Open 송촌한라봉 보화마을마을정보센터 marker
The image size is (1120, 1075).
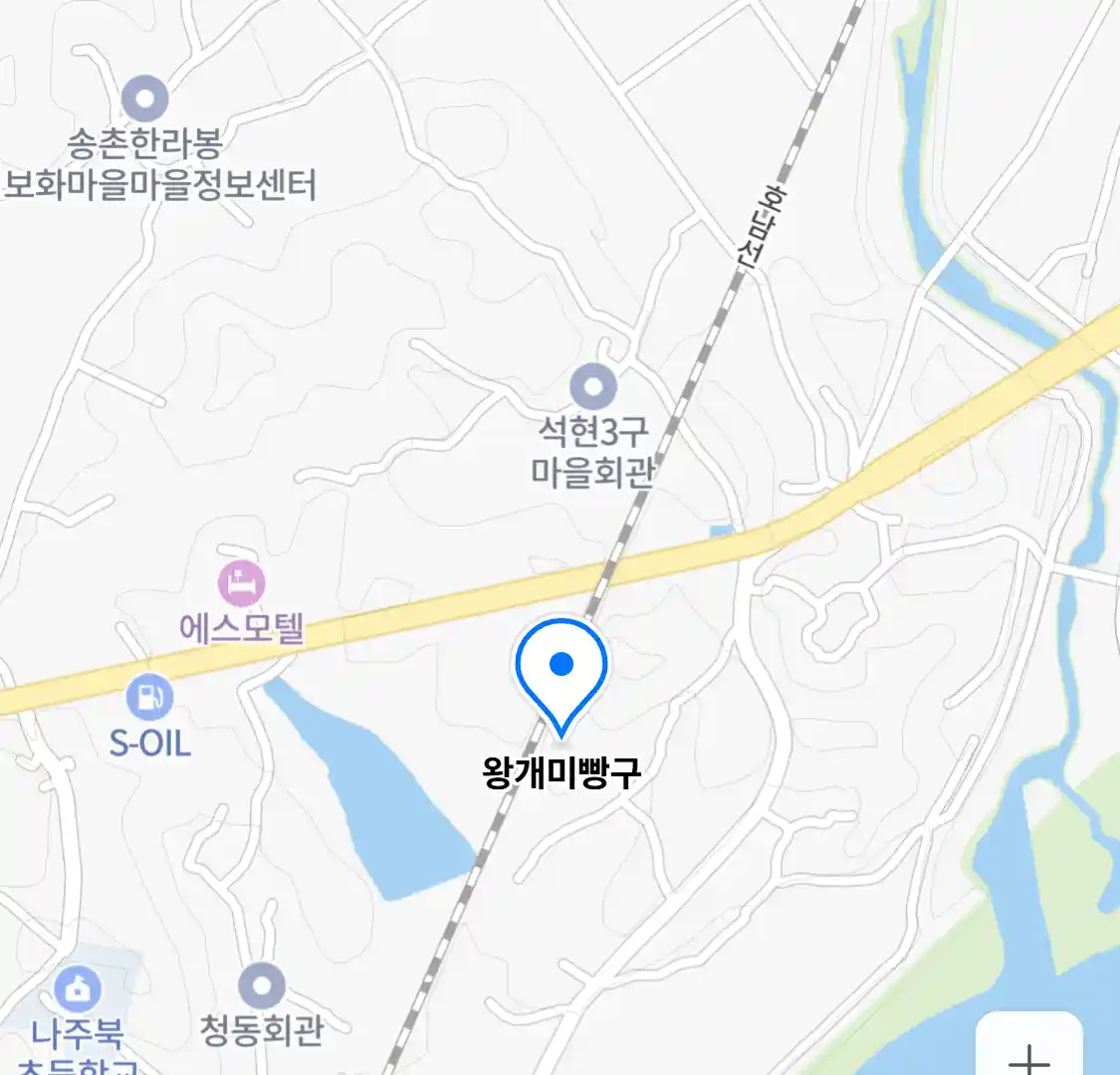coord(145,99)
